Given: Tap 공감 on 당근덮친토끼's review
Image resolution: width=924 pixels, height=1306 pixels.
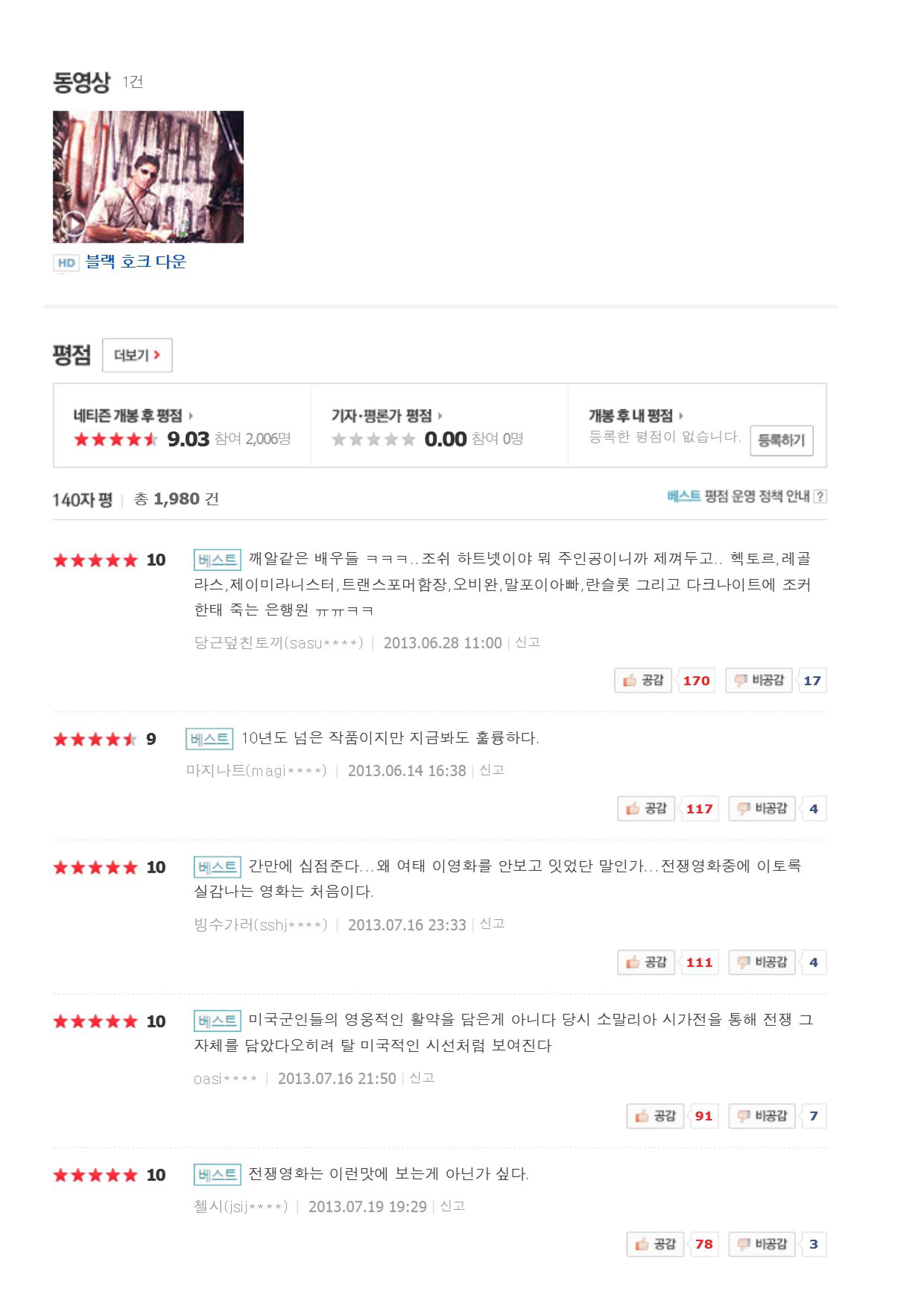Looking at the screenshot, I should point(643,681).
